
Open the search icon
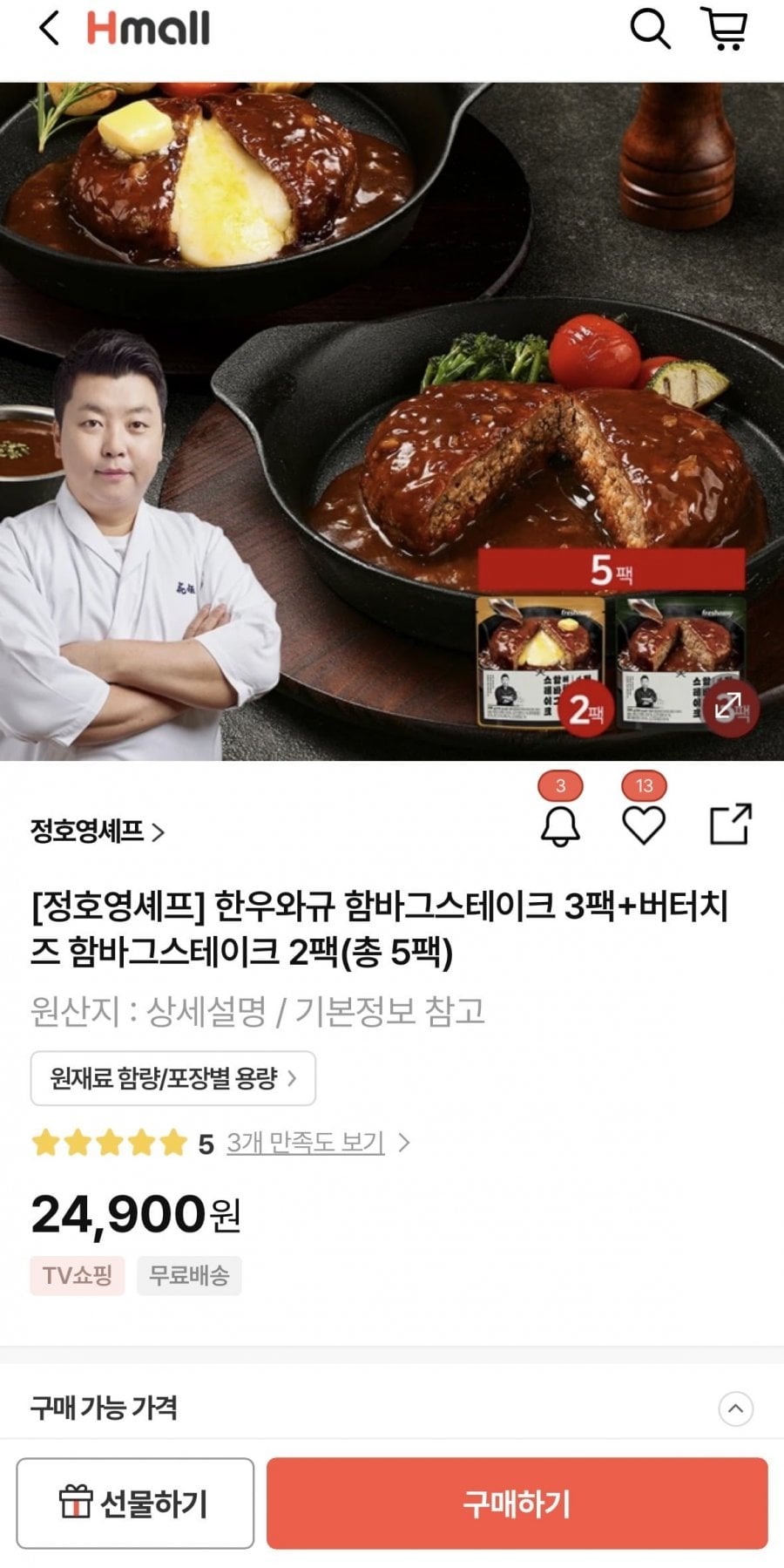pos(650,29)
